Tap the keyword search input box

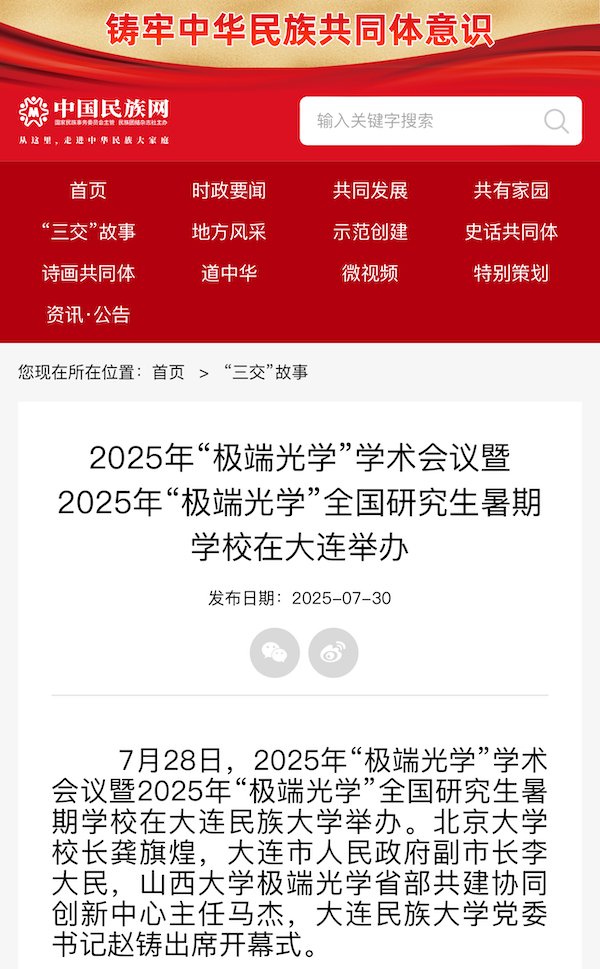coord(420,121)
